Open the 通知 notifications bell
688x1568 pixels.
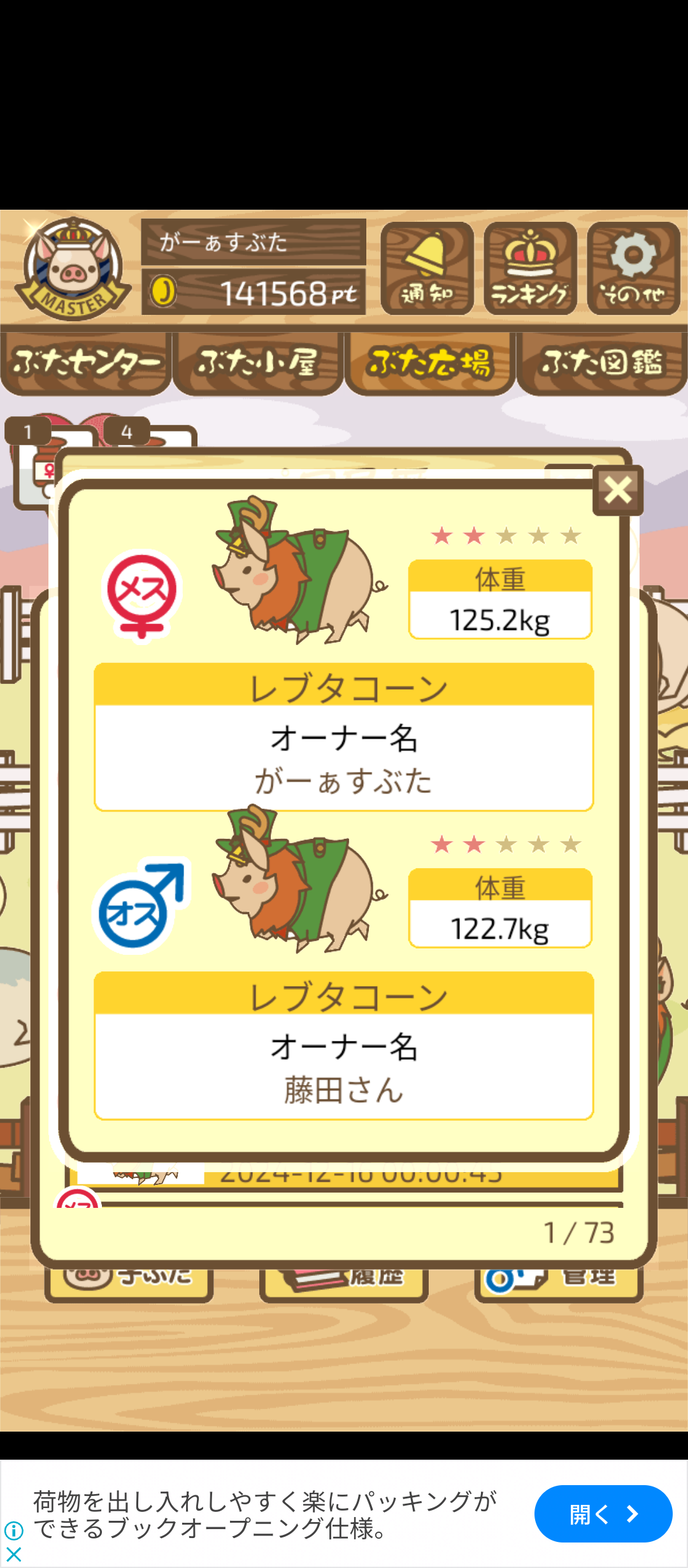pos(427,268)
